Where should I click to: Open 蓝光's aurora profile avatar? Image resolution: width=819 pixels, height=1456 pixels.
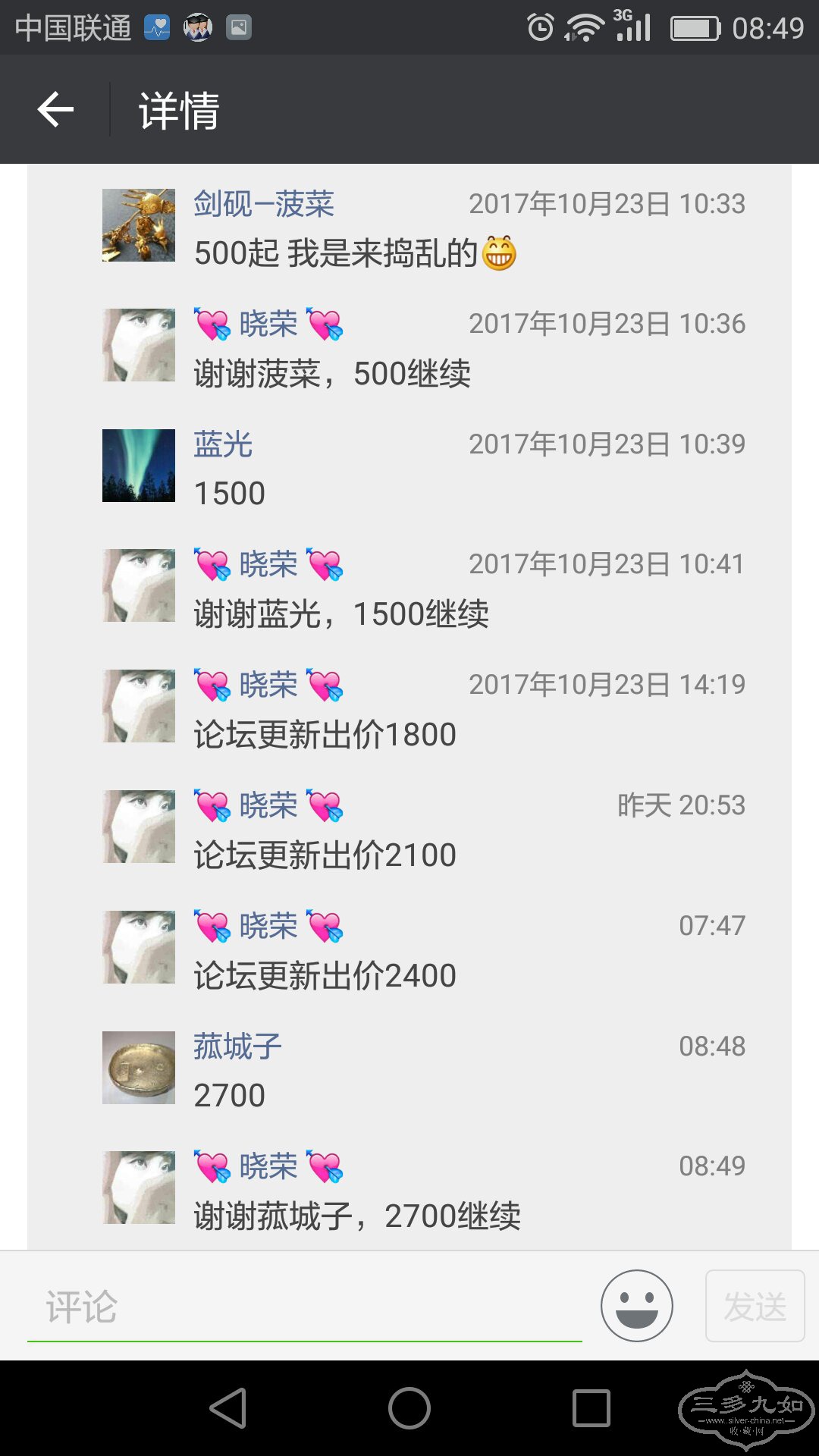coord(139,466)
